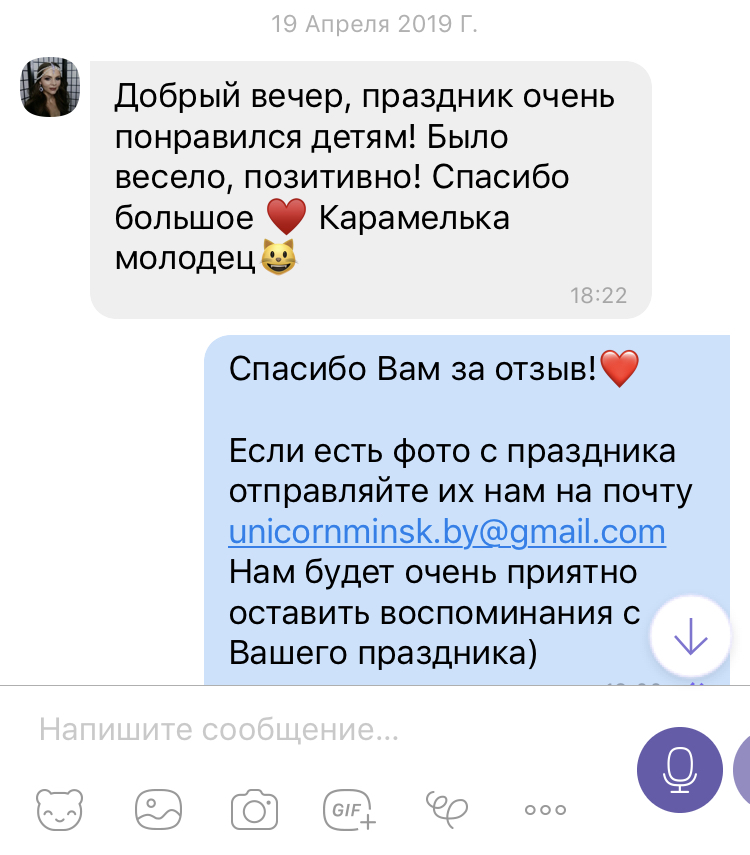The width and height of the screenshot is (750, 855).
Task: Open the unicornminsk.by@gmail.com email link
Action: 447,531
